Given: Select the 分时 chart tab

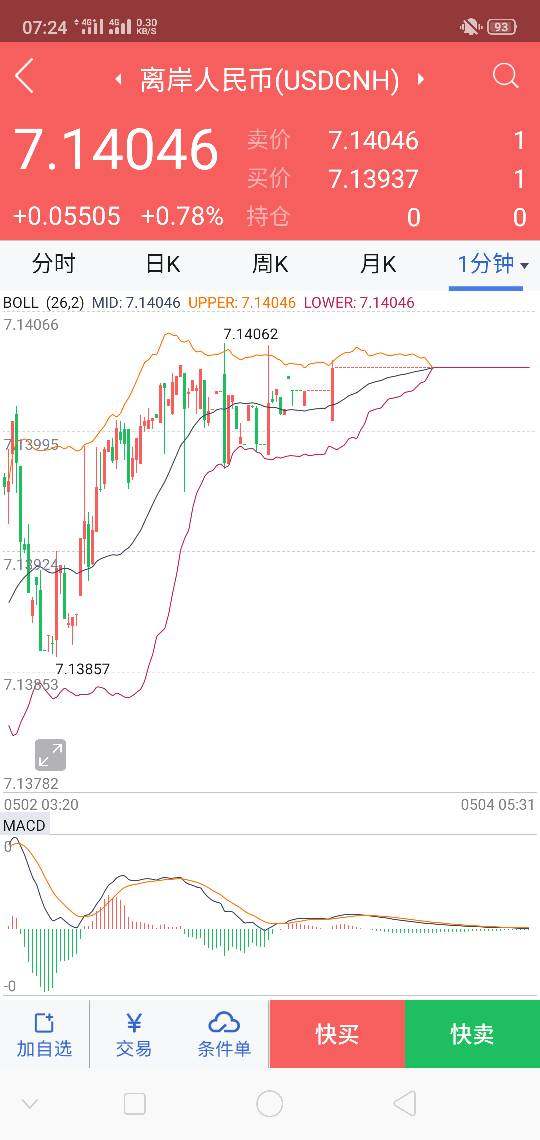Looking at the screenshot, I should point(54,264).
